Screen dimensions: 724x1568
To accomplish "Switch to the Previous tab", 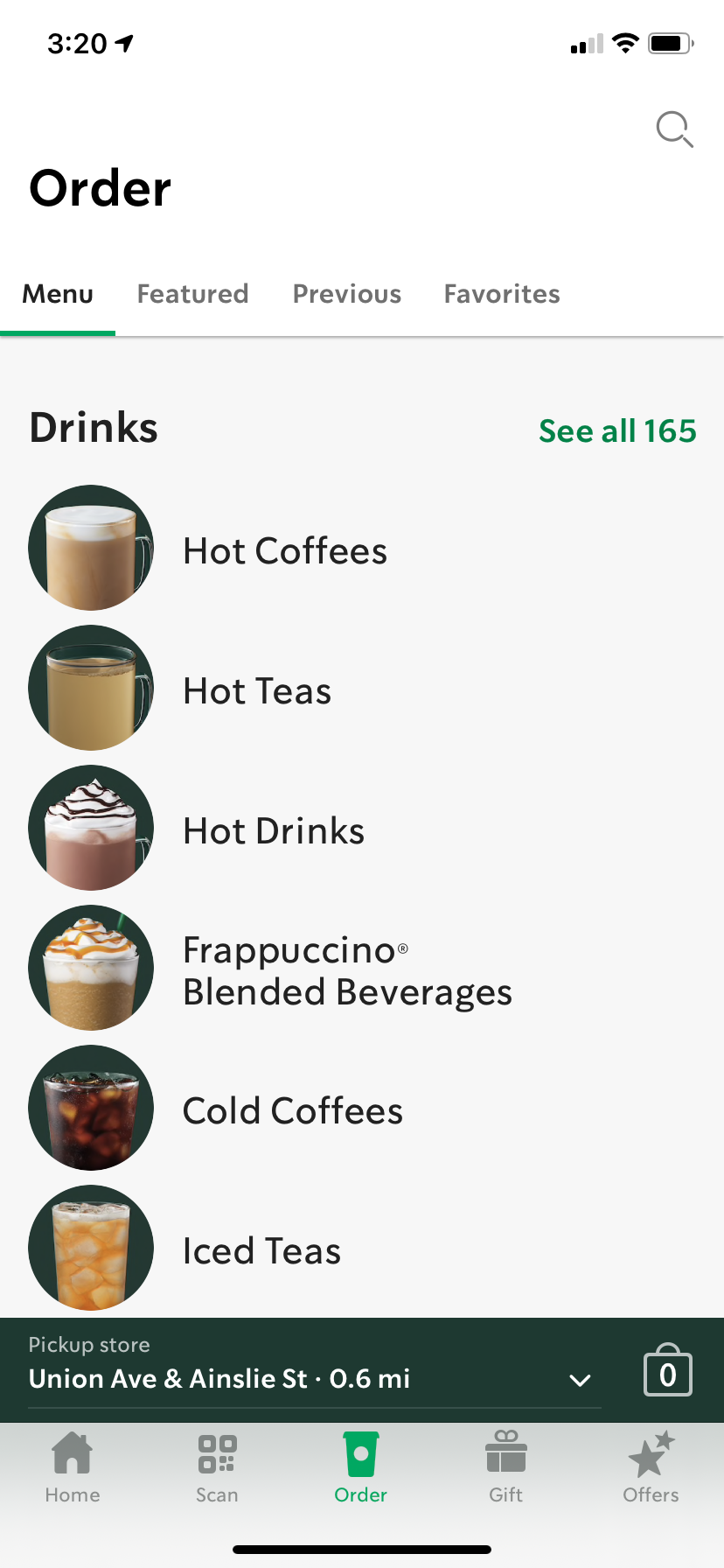I will tap(347, 294).
